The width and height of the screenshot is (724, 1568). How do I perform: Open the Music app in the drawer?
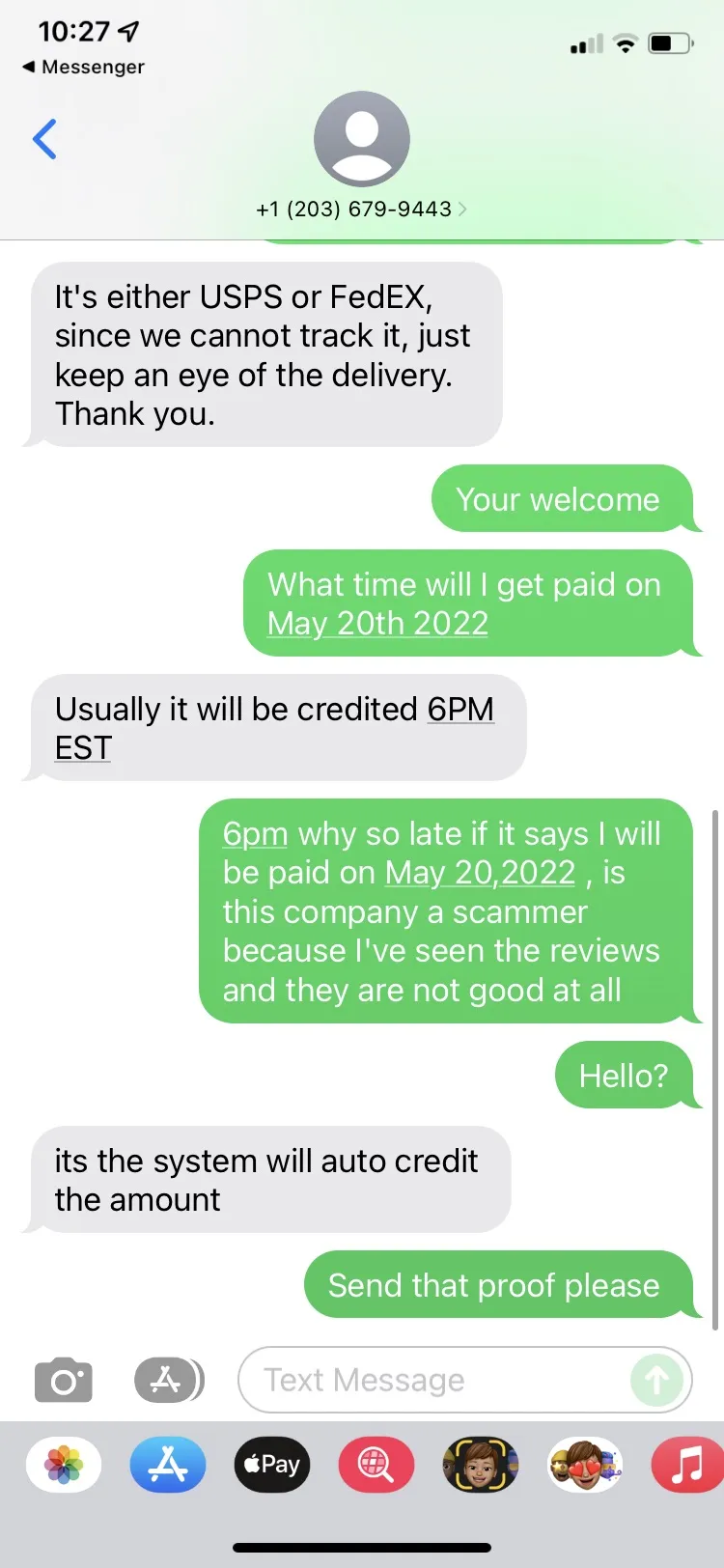point(687,1465)
